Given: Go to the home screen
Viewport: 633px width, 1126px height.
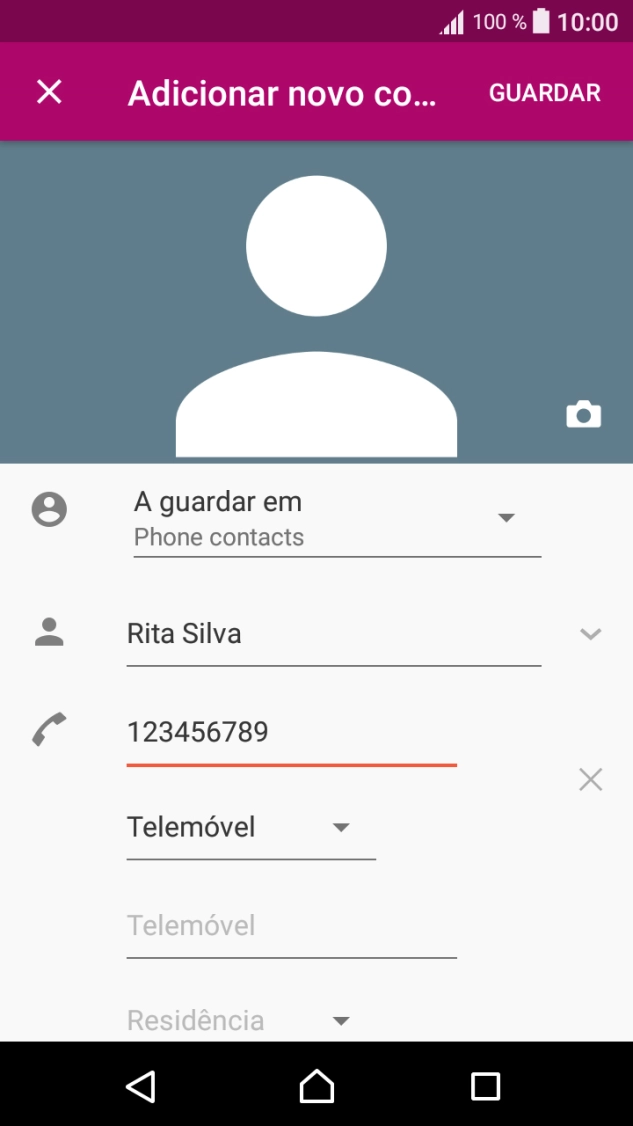Looking at the screenshot, I should pos(316,1086).
